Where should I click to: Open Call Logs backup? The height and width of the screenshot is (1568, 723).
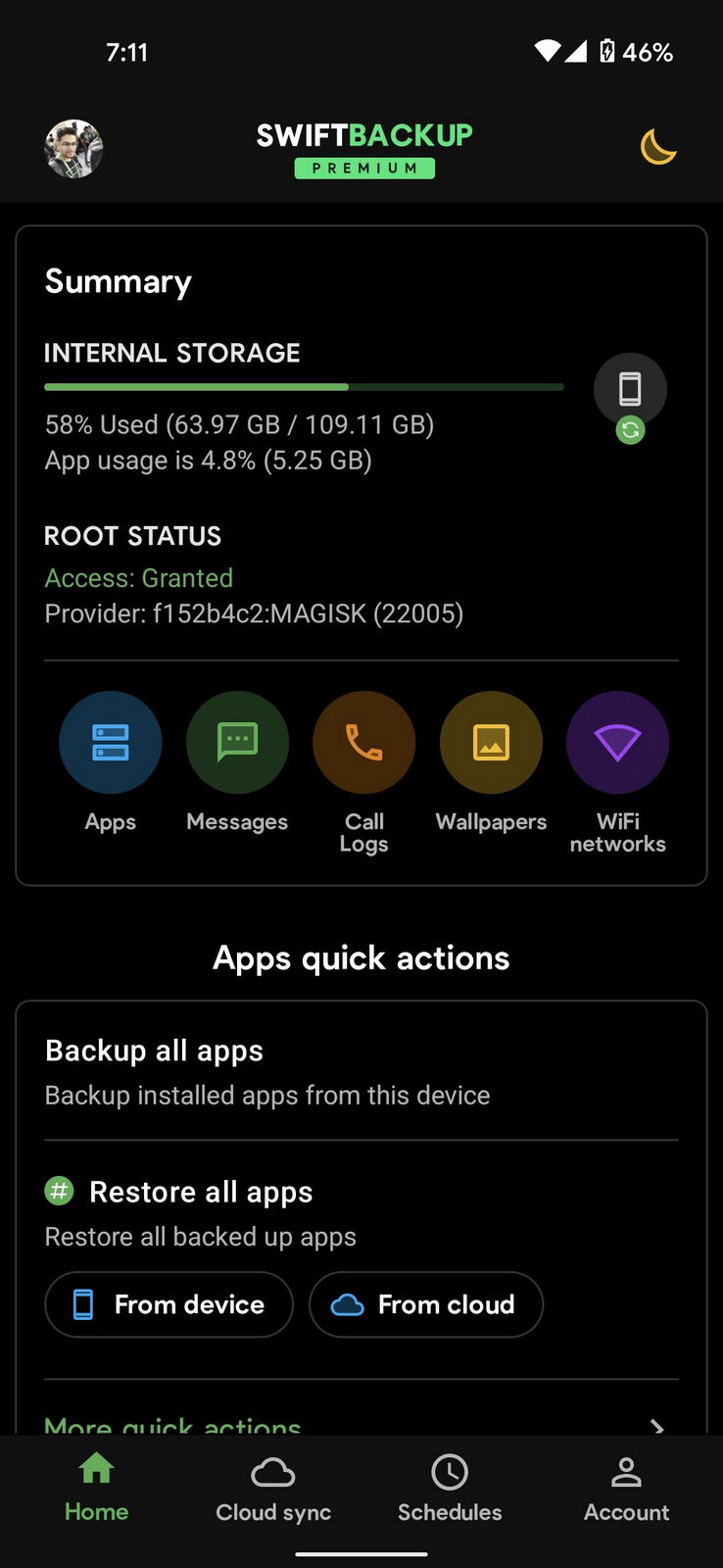pyautogui.click(x=363, y=743)
